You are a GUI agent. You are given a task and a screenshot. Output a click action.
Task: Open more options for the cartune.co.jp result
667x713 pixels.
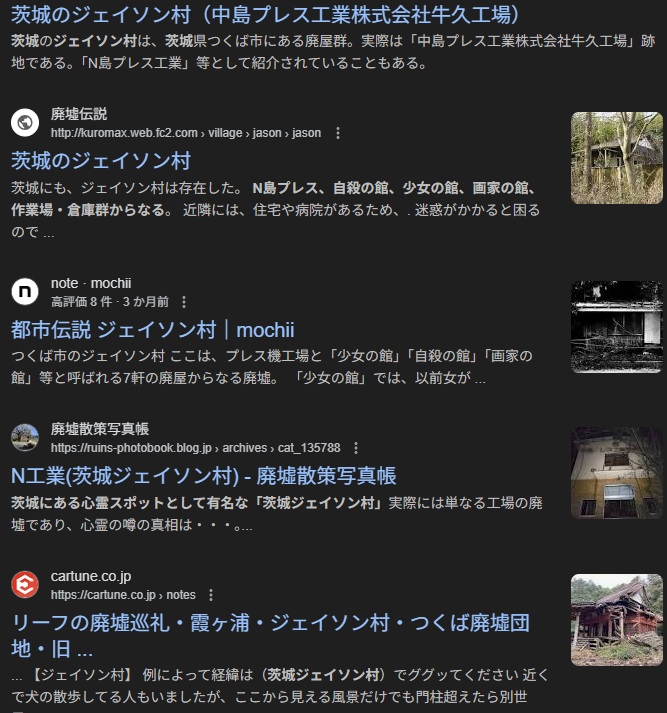coord(210,595)
